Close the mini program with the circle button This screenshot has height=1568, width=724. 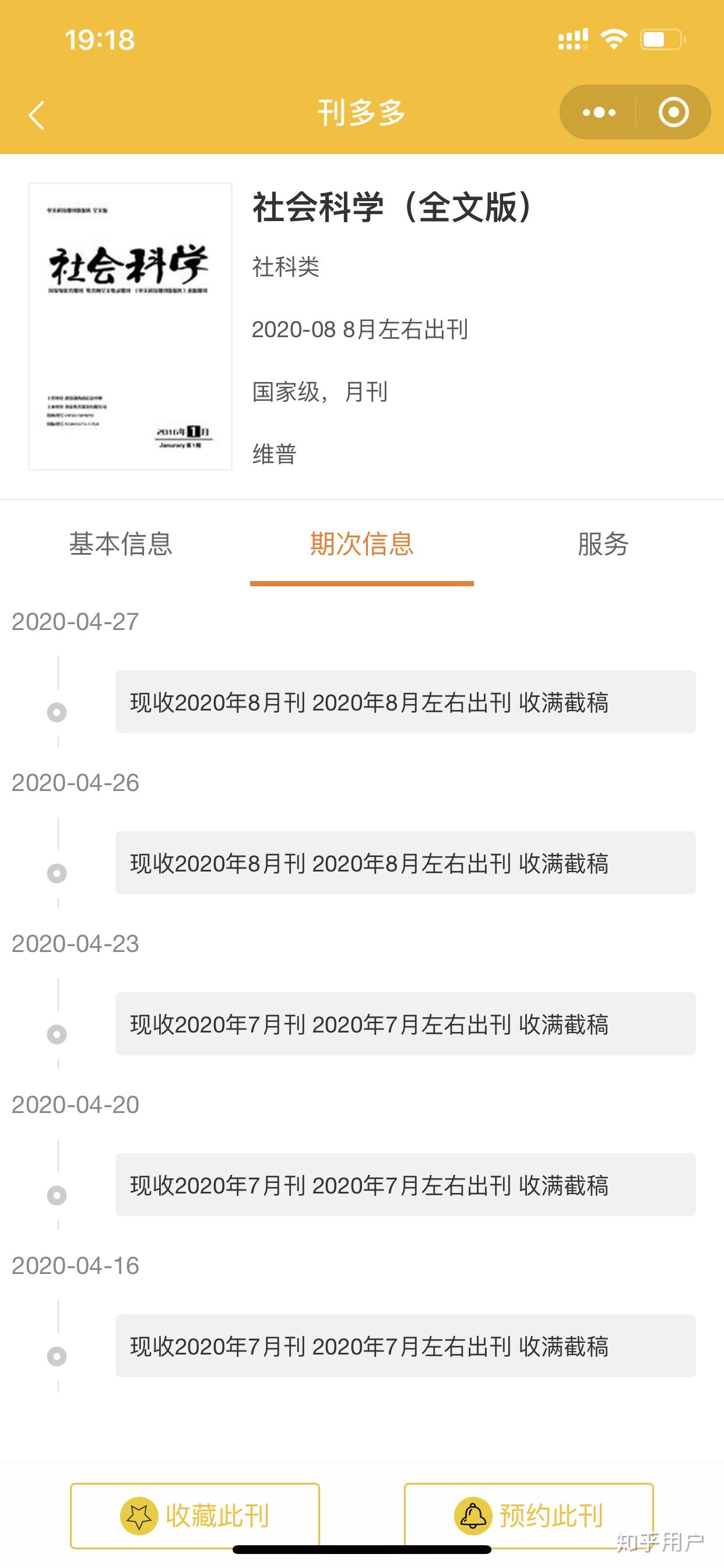click(673, 113)
